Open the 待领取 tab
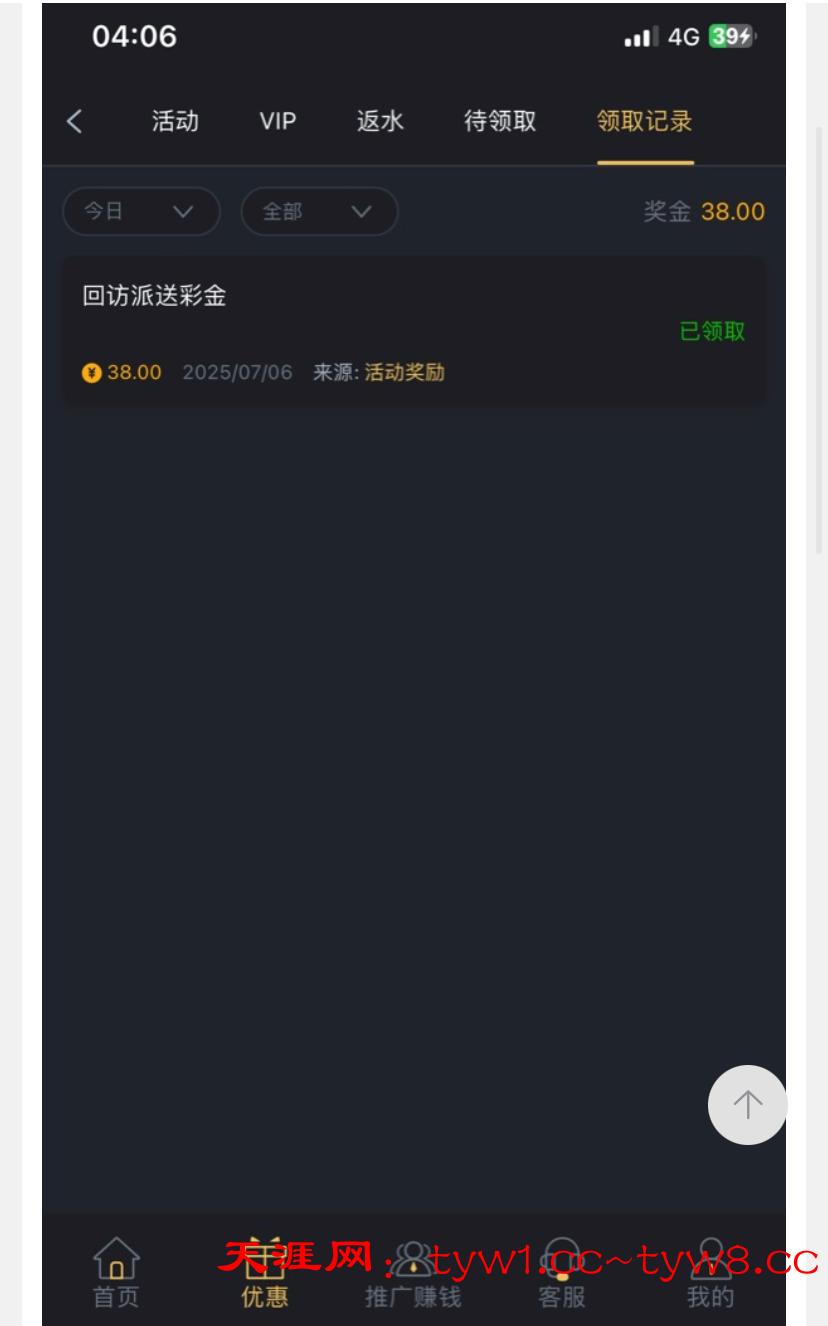Screen dimensions: 828x1326 500,122
